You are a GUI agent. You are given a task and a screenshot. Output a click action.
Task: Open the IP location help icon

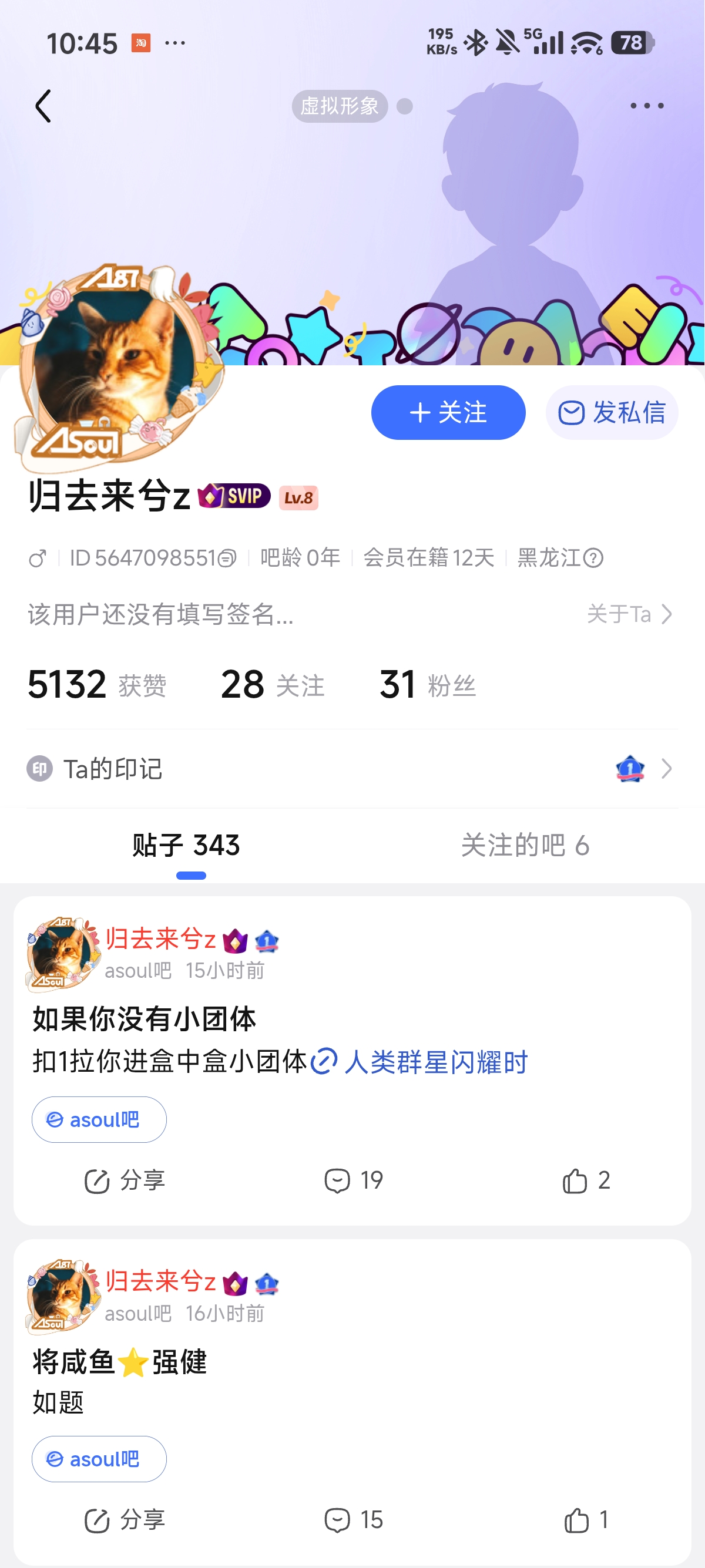pyautogui.click(x=593, y=557)
